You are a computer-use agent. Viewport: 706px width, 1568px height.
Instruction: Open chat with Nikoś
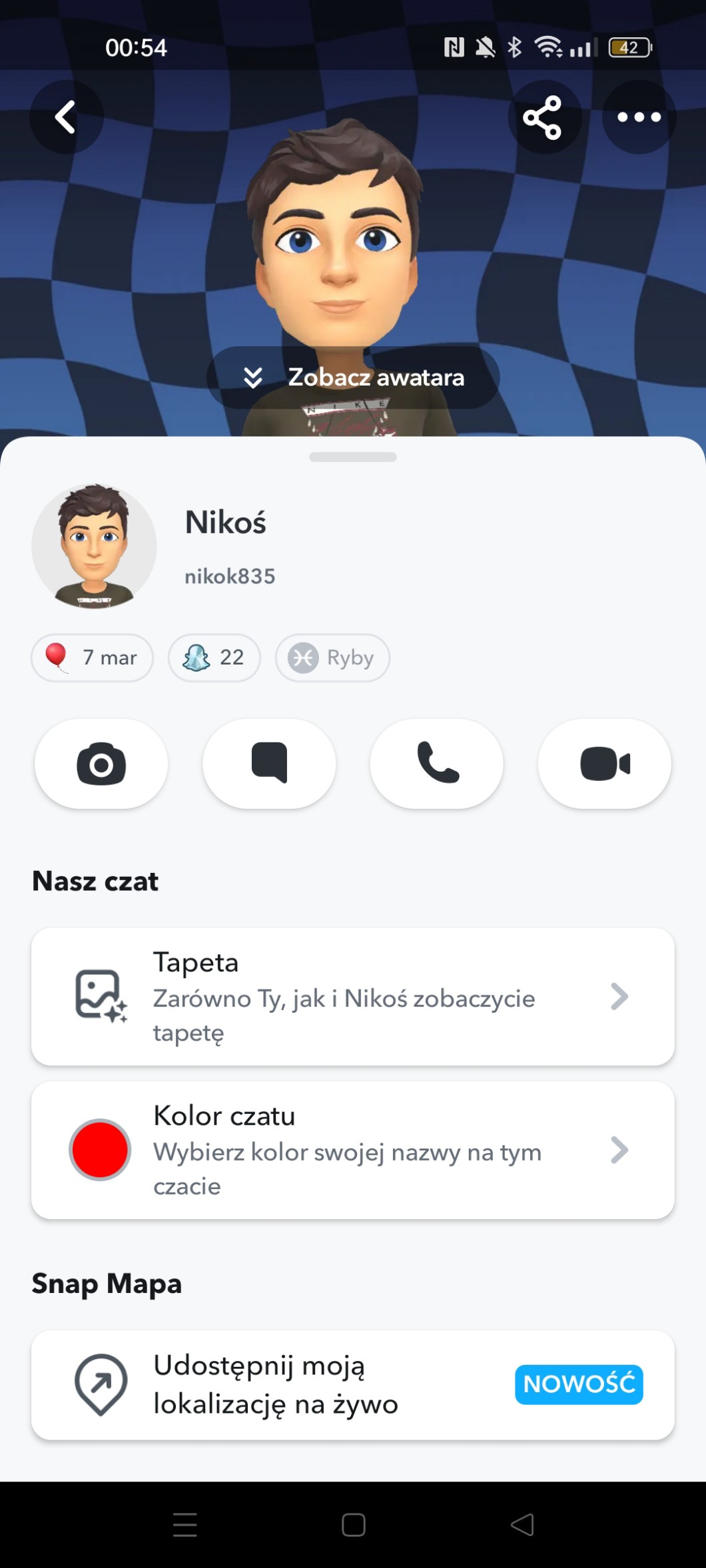click(269, 764)
